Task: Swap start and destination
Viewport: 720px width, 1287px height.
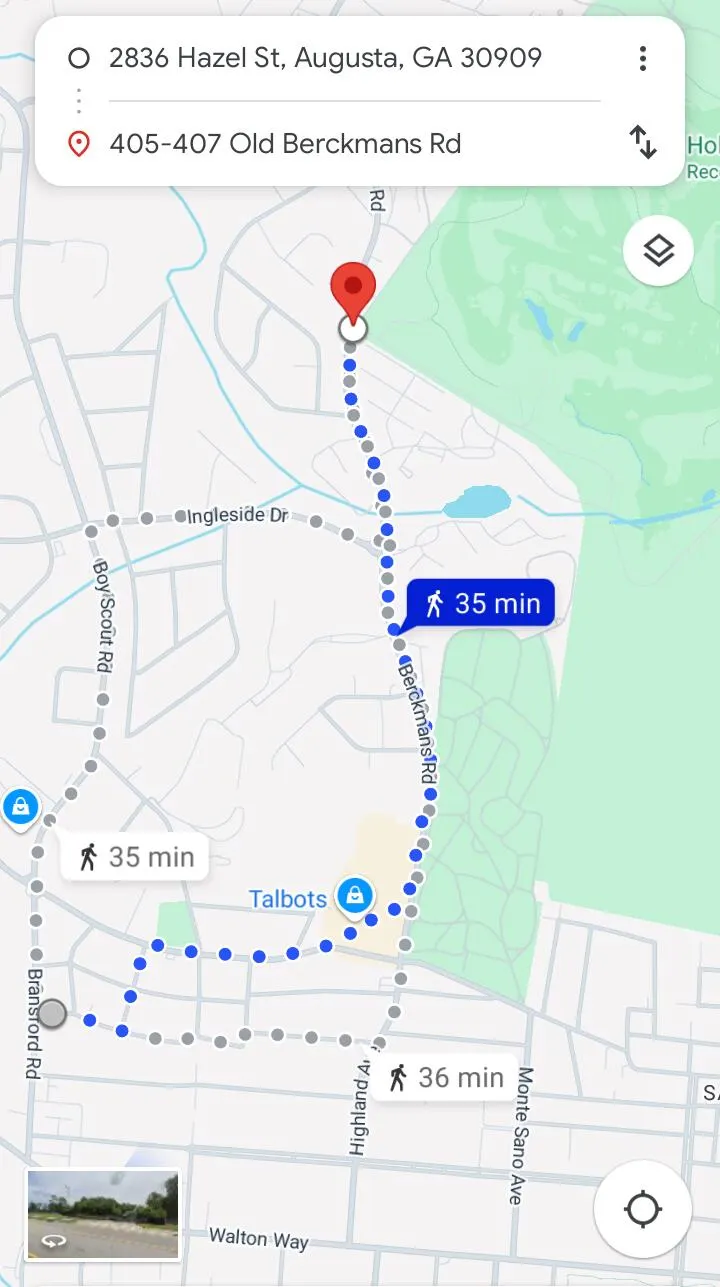Action: [x=643, y=143]
